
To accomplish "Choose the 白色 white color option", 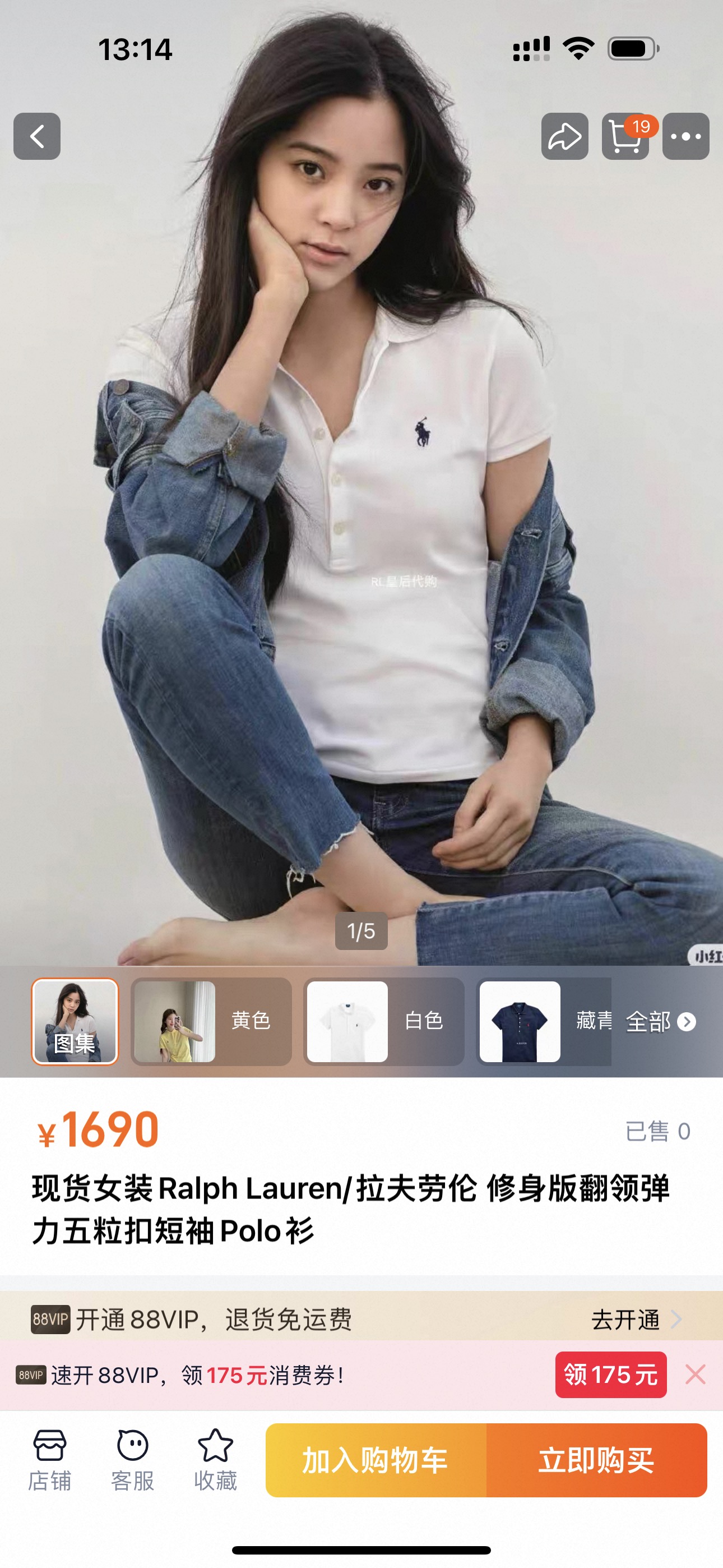I will 384,1021.
